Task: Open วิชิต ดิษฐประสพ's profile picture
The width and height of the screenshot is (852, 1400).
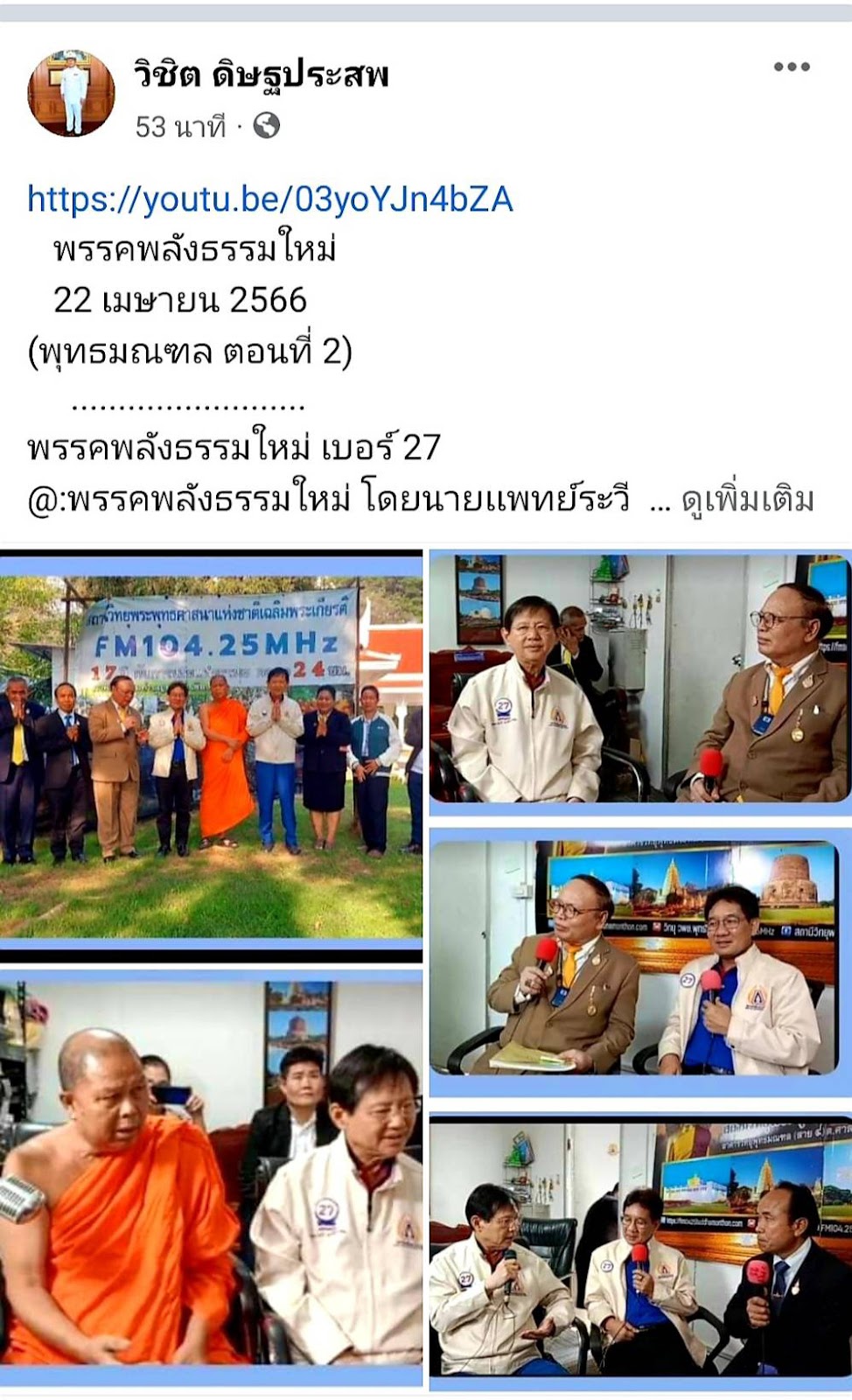Action: 72,93
